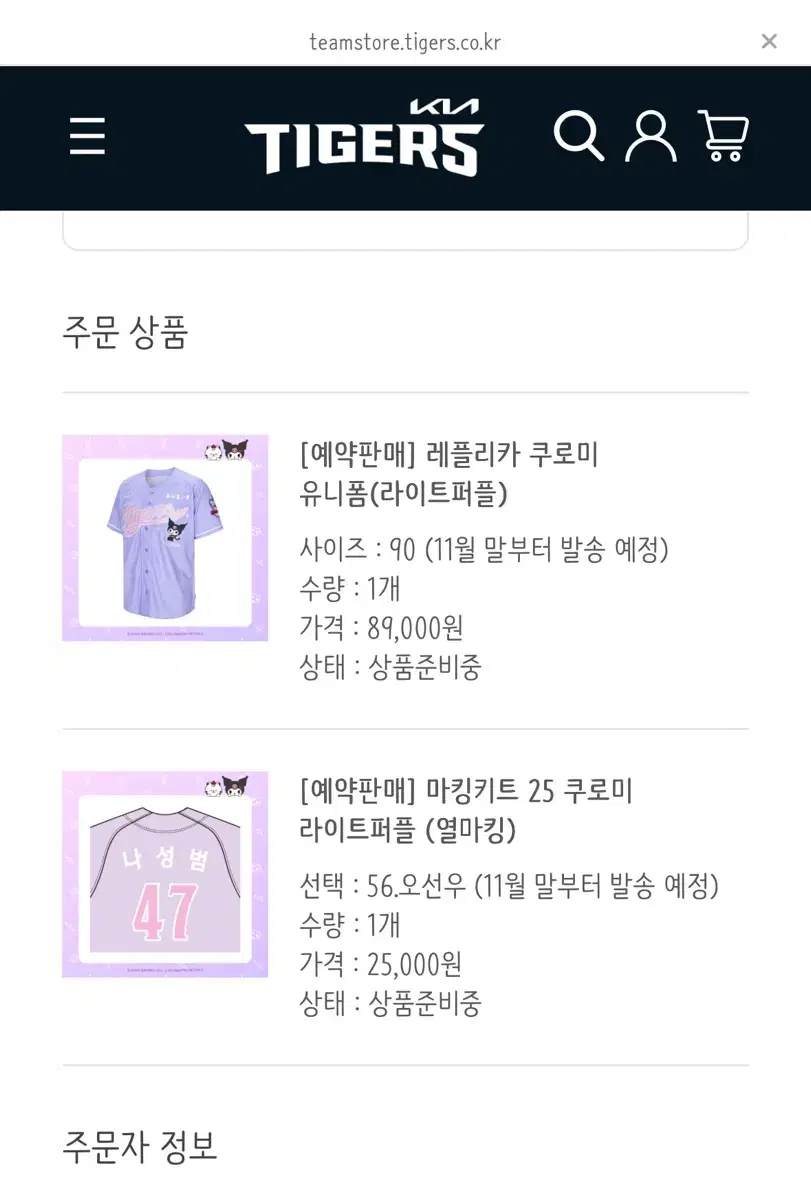The width and height of the screenshot is (811, 1200).
Task: Click the teamstore.tigers.co.kr address text
Action: pyautogui.click(x=405, y=41)
